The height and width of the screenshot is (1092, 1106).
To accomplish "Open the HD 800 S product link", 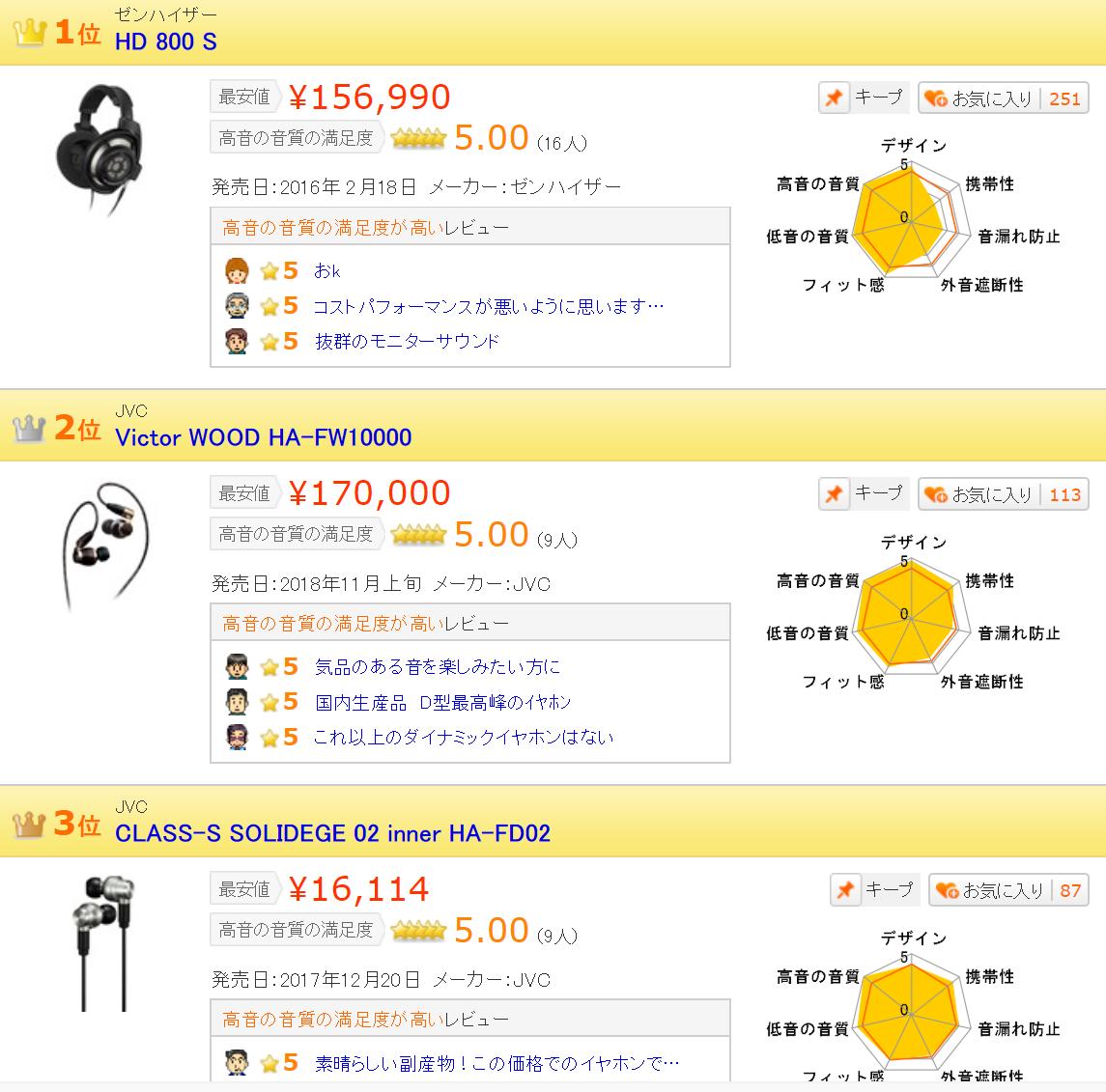I will click(165, 42).
